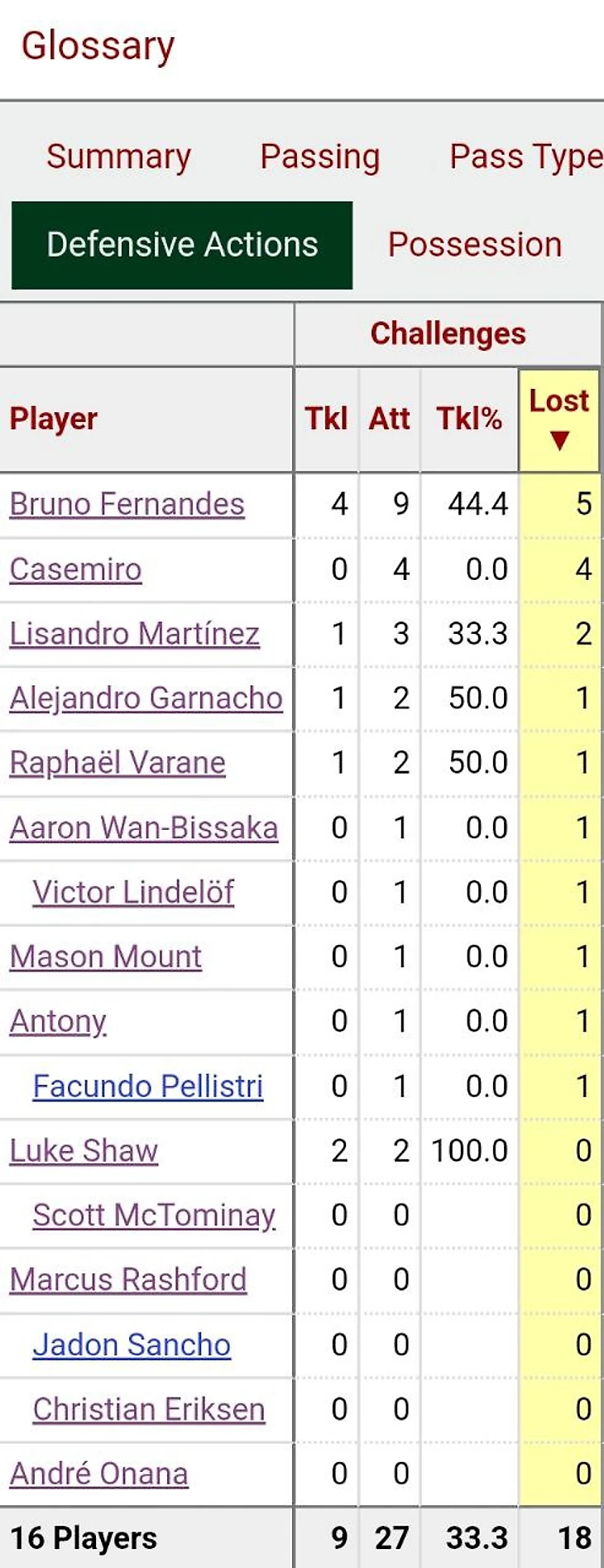The height and width of the screenshot is (1568, 604).
Task: Open Casemiro player page
Action: 75,569
